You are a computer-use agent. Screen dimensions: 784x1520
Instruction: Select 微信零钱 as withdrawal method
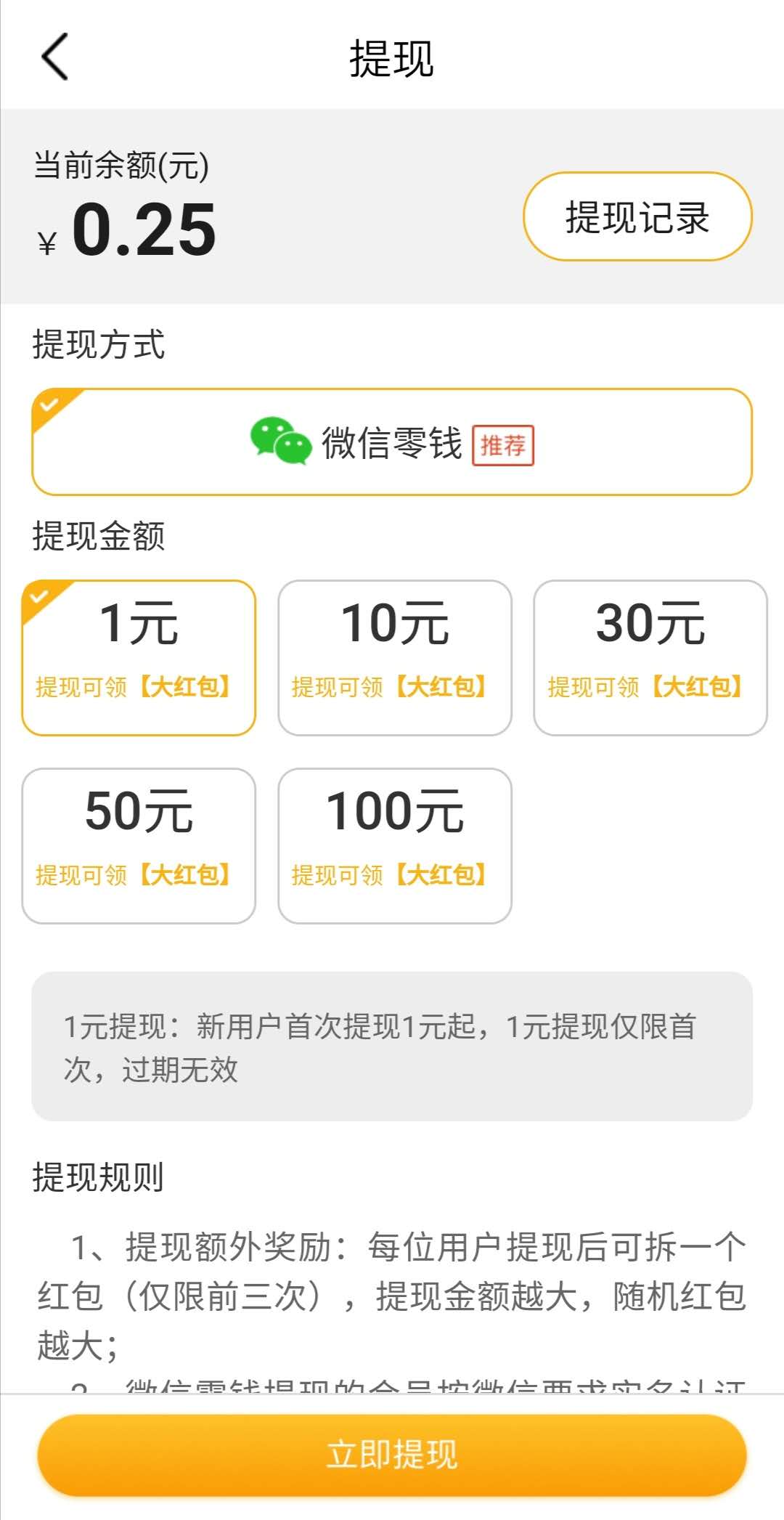pos(392,442)
